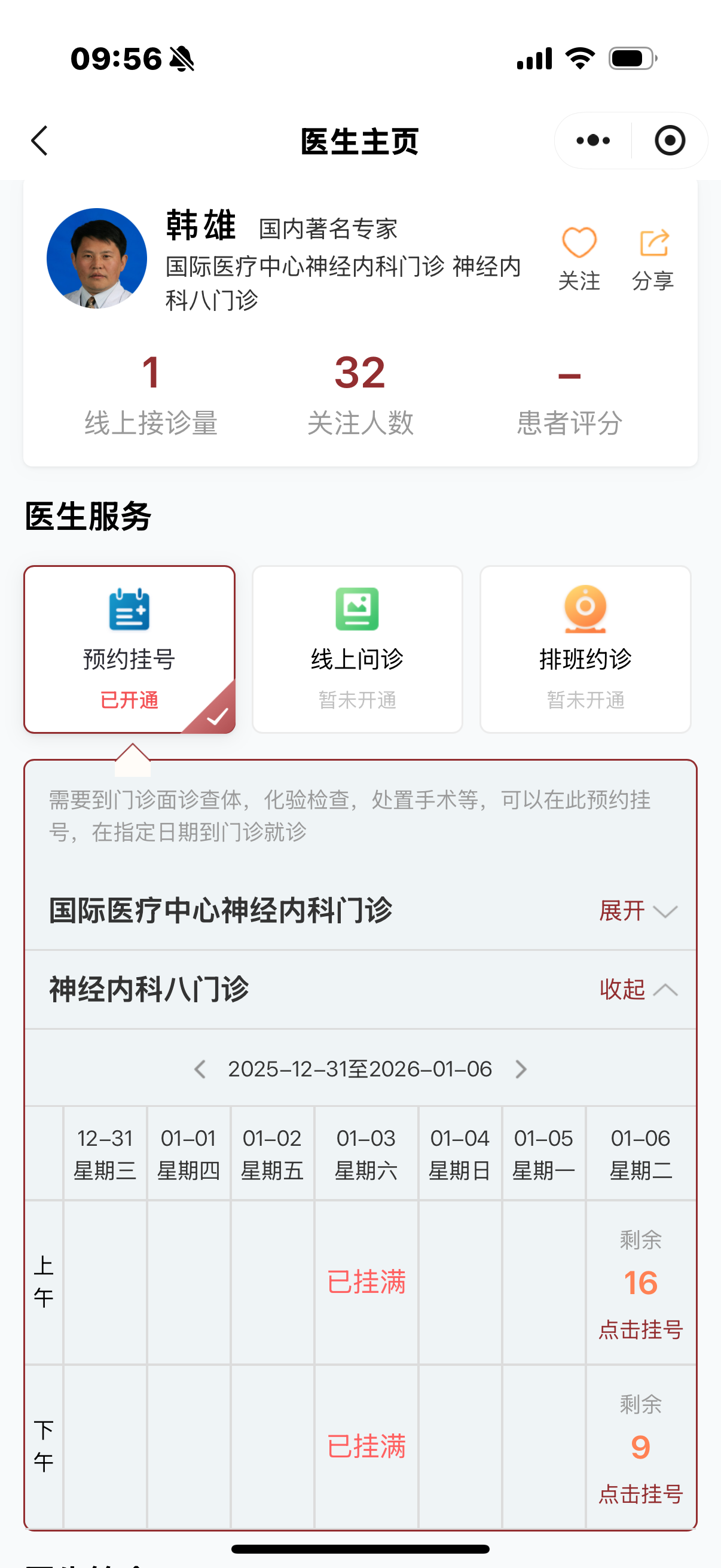Show the next week's schedule
This screenshot has width=721, height=1568.
(521, 1069)
